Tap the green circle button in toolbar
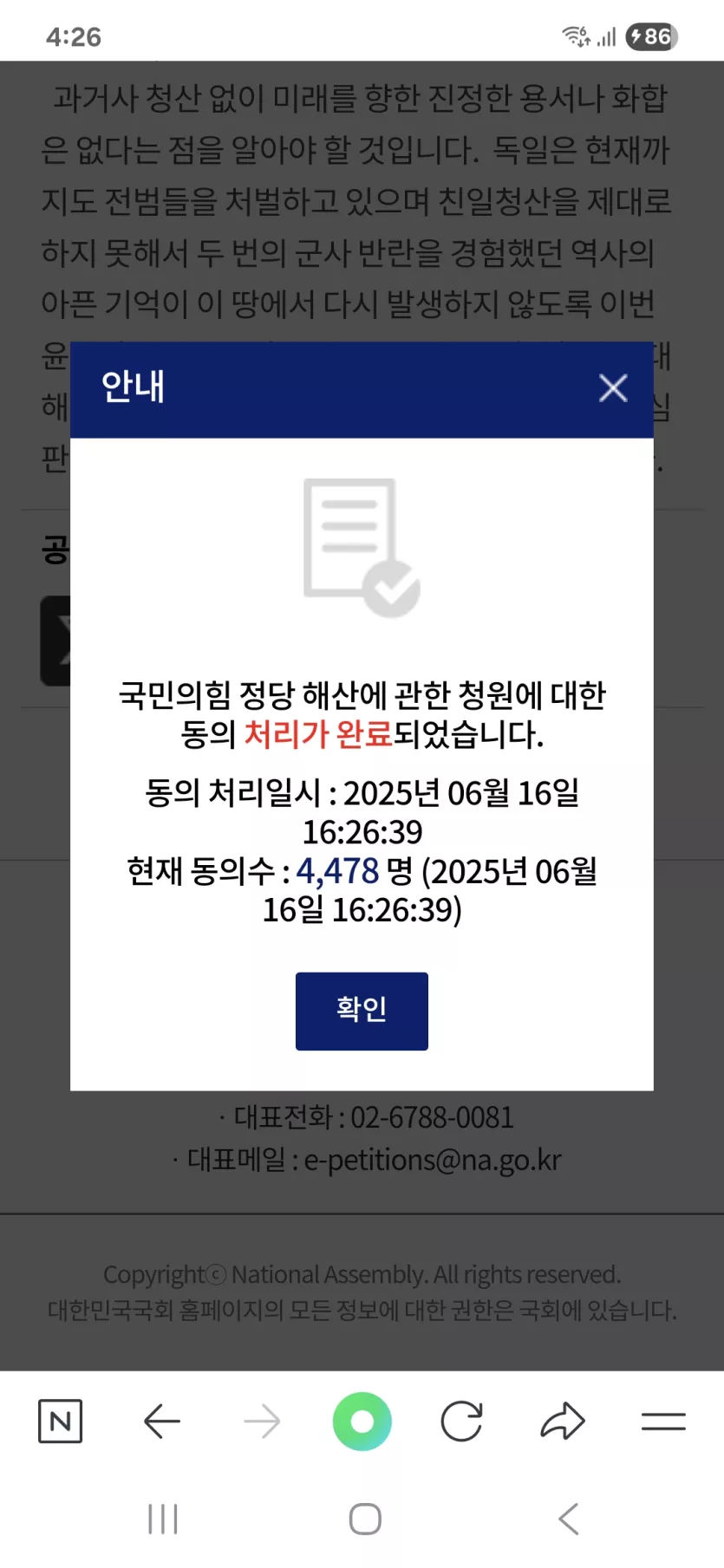 tap(362, 1422)
